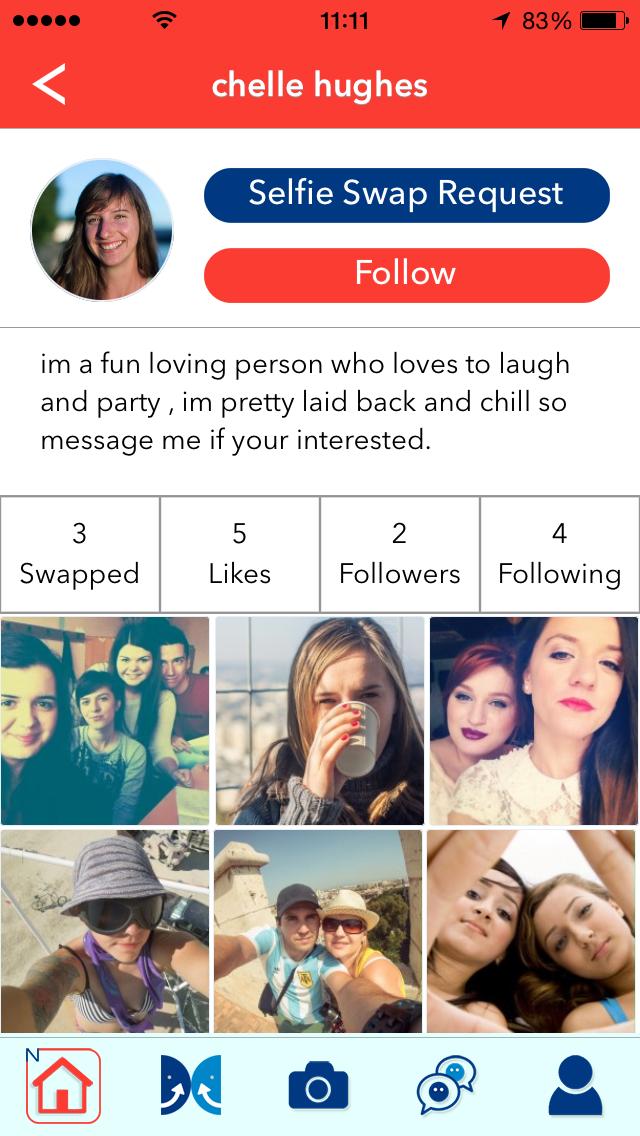
Task: View the 4 Following list
Action: point(560,554)
